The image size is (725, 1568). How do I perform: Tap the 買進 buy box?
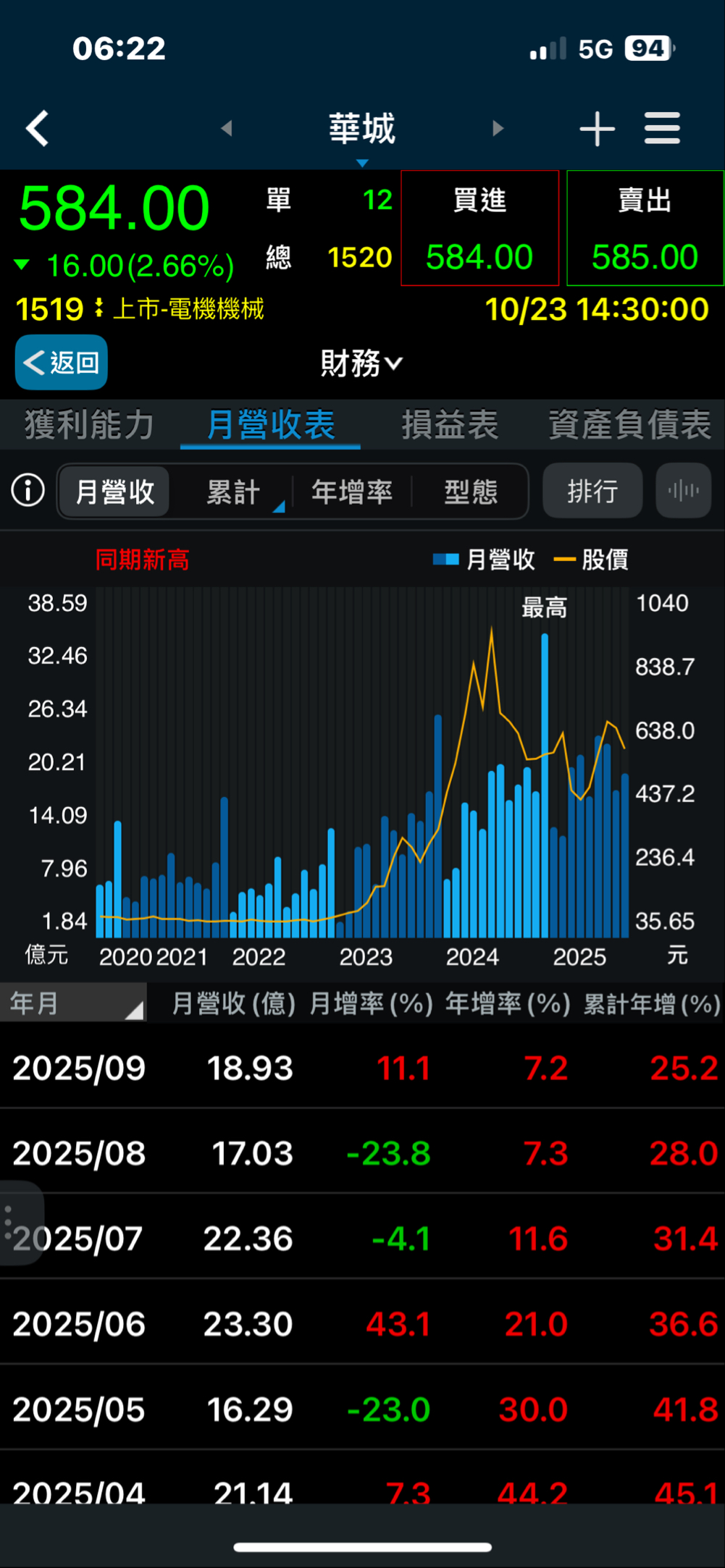coord(479,228)
